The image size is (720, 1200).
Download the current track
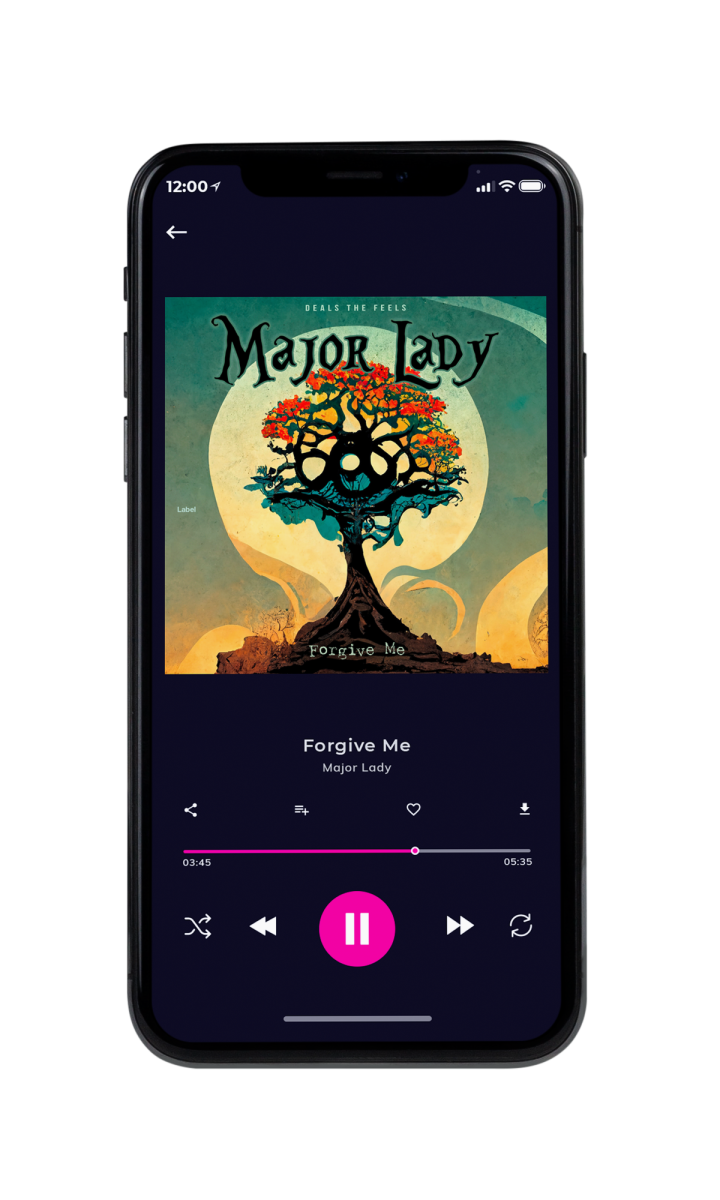pyautogui.click(x=525, y=809)
